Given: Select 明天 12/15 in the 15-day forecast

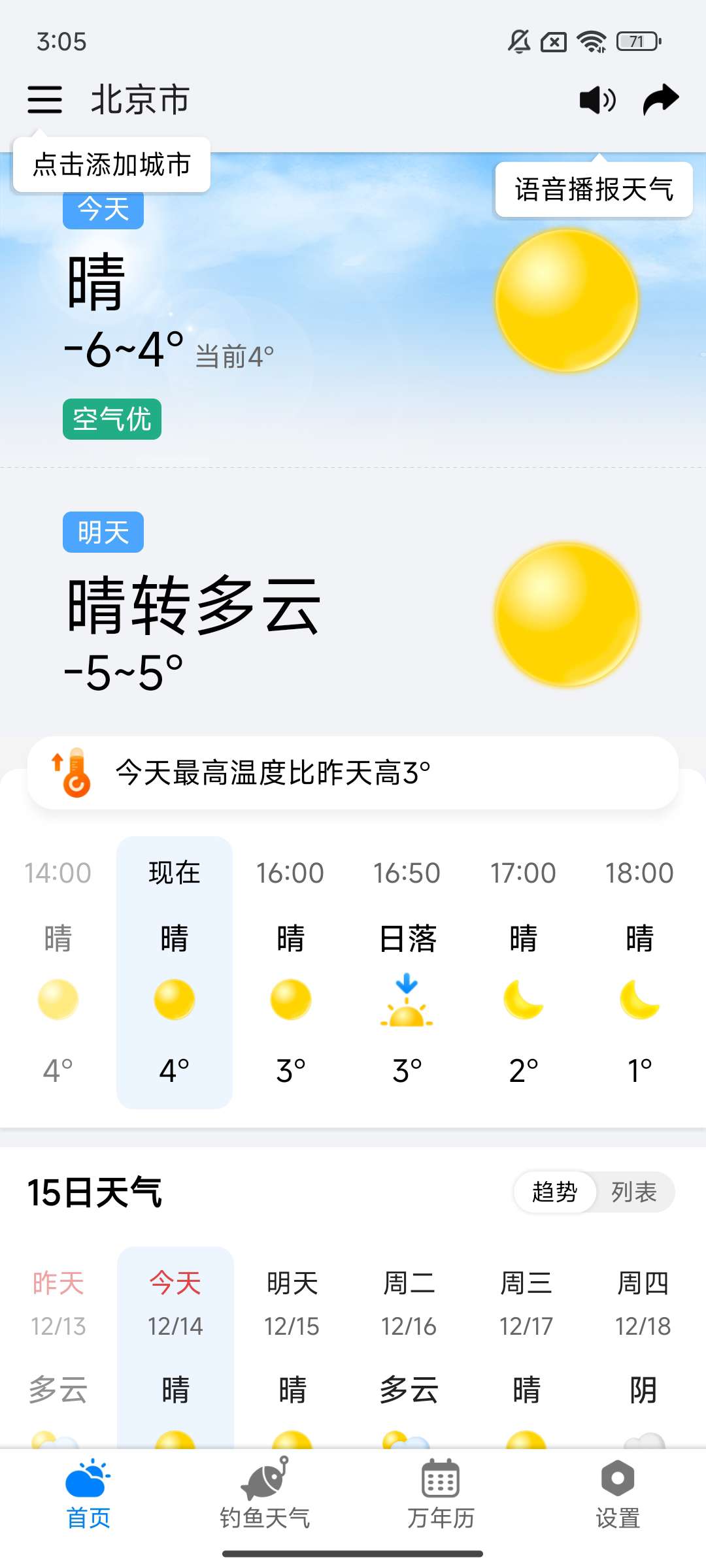Looking at the screenshot, I should [x=292, y=1346].
